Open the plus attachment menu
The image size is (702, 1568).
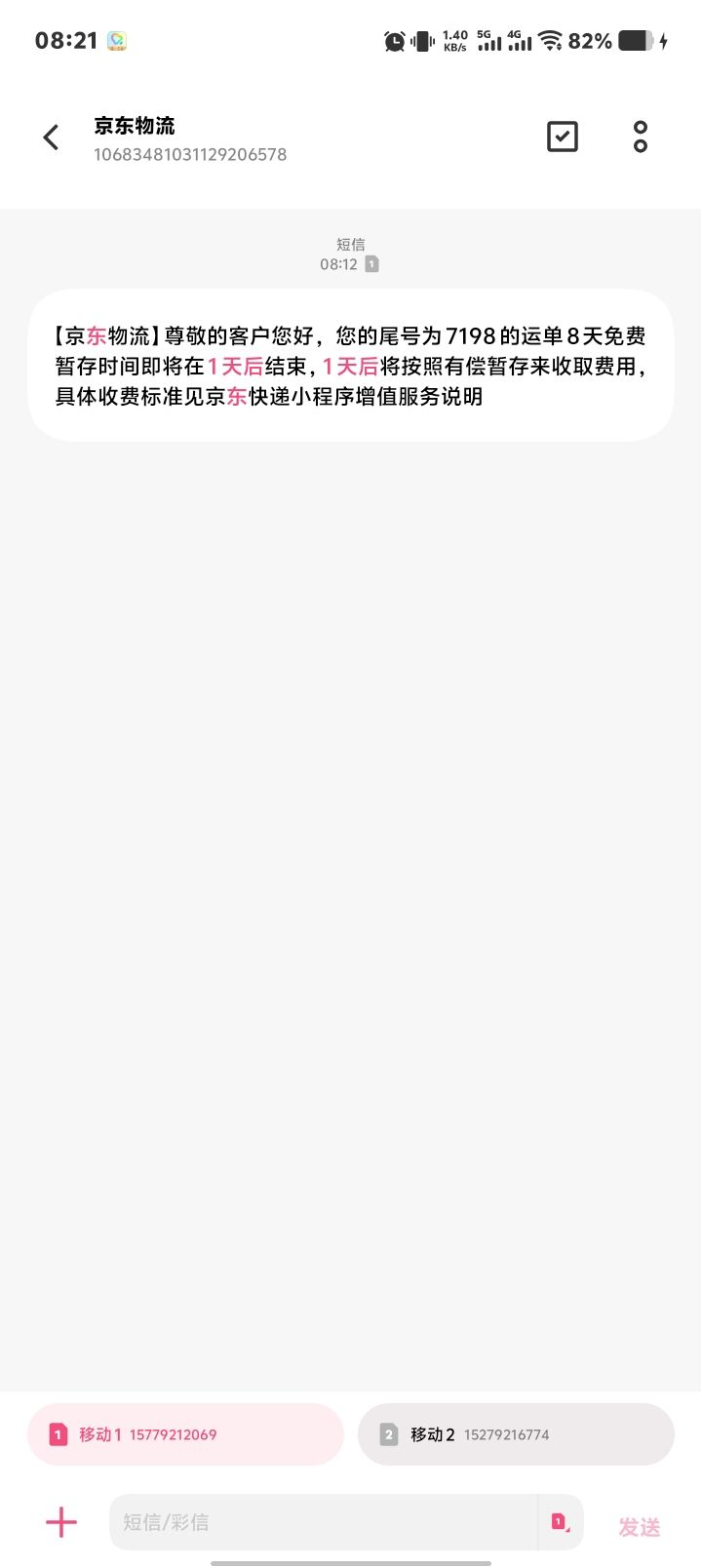61,1522
